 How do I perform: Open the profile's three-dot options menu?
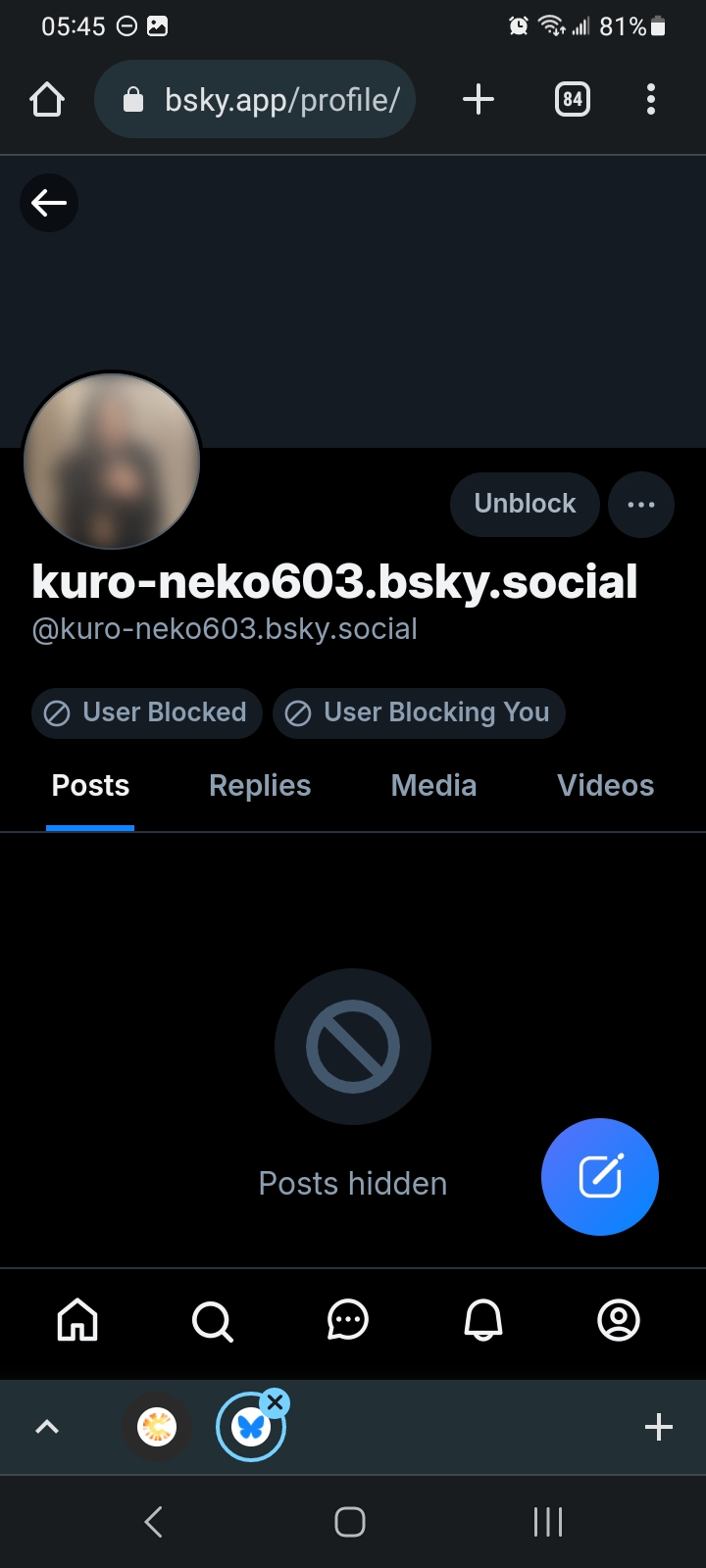tap(641, 505)
